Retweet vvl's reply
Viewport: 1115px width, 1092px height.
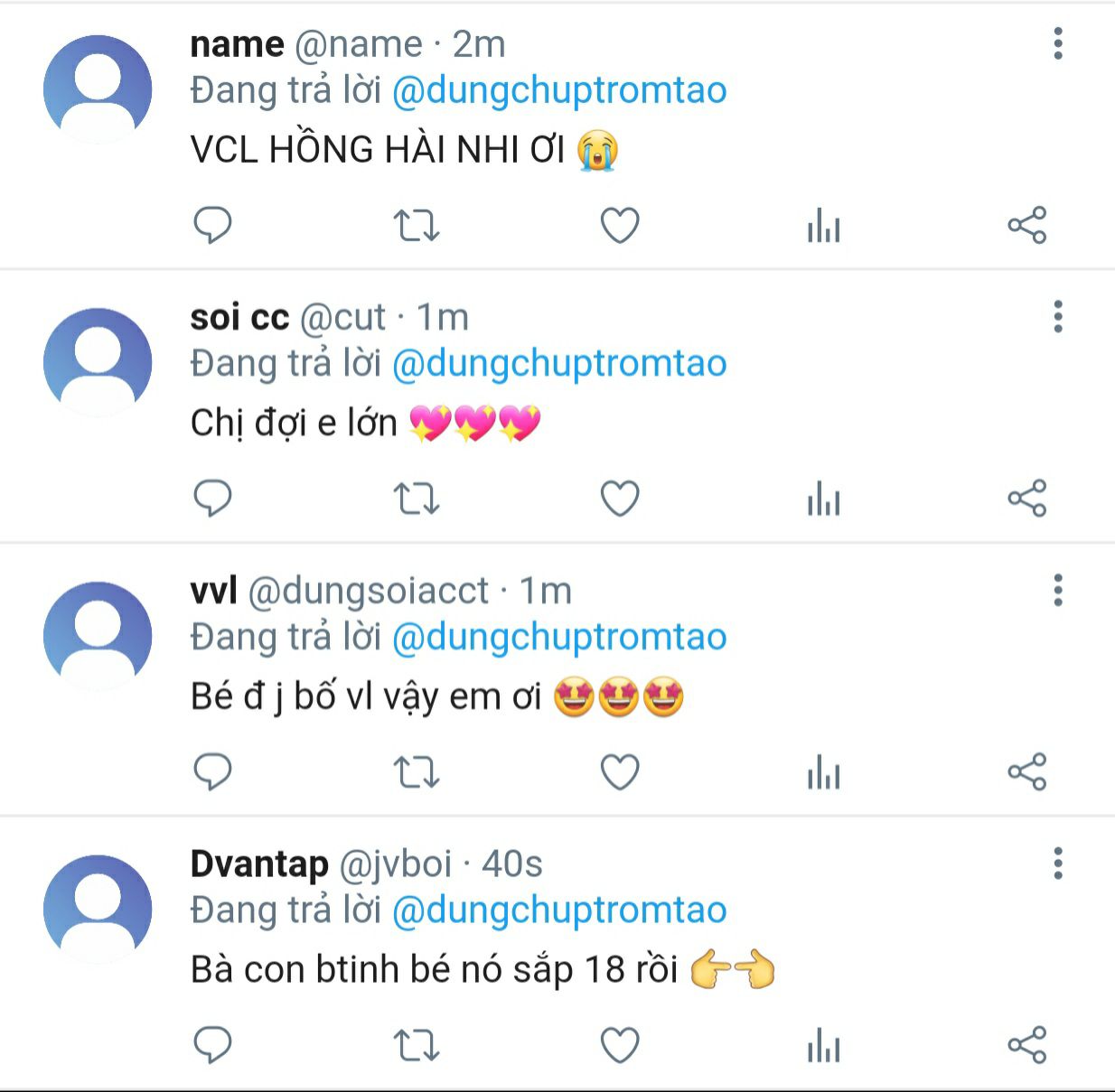(417, 772)
